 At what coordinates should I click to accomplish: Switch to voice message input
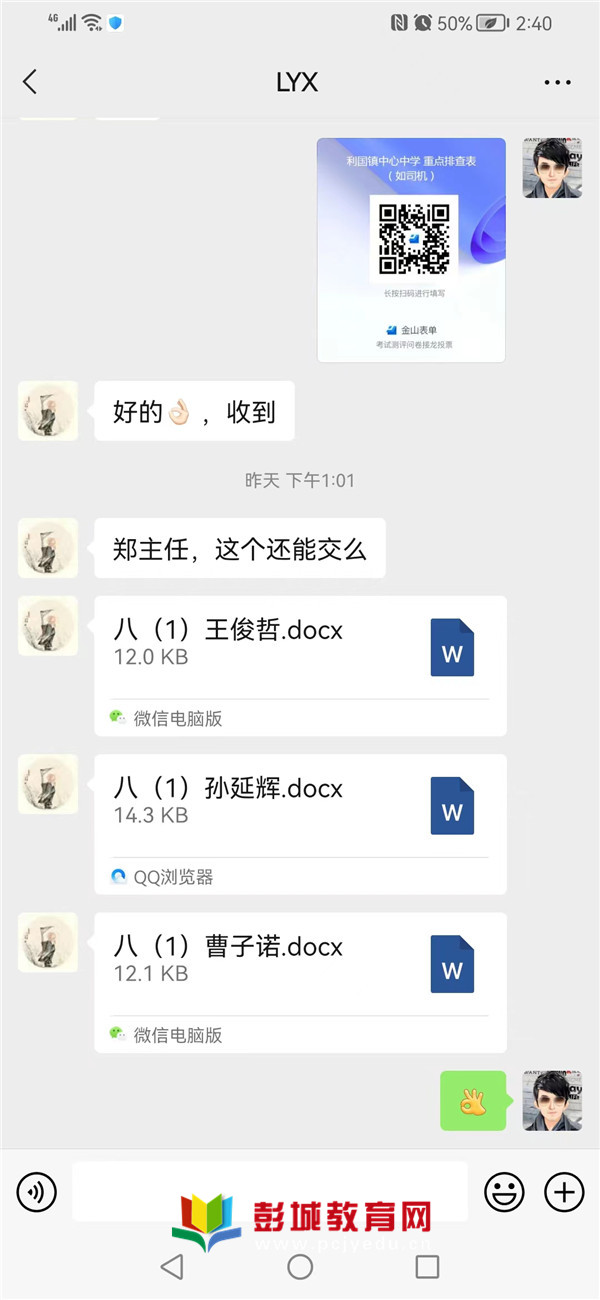click(37, 1191)
